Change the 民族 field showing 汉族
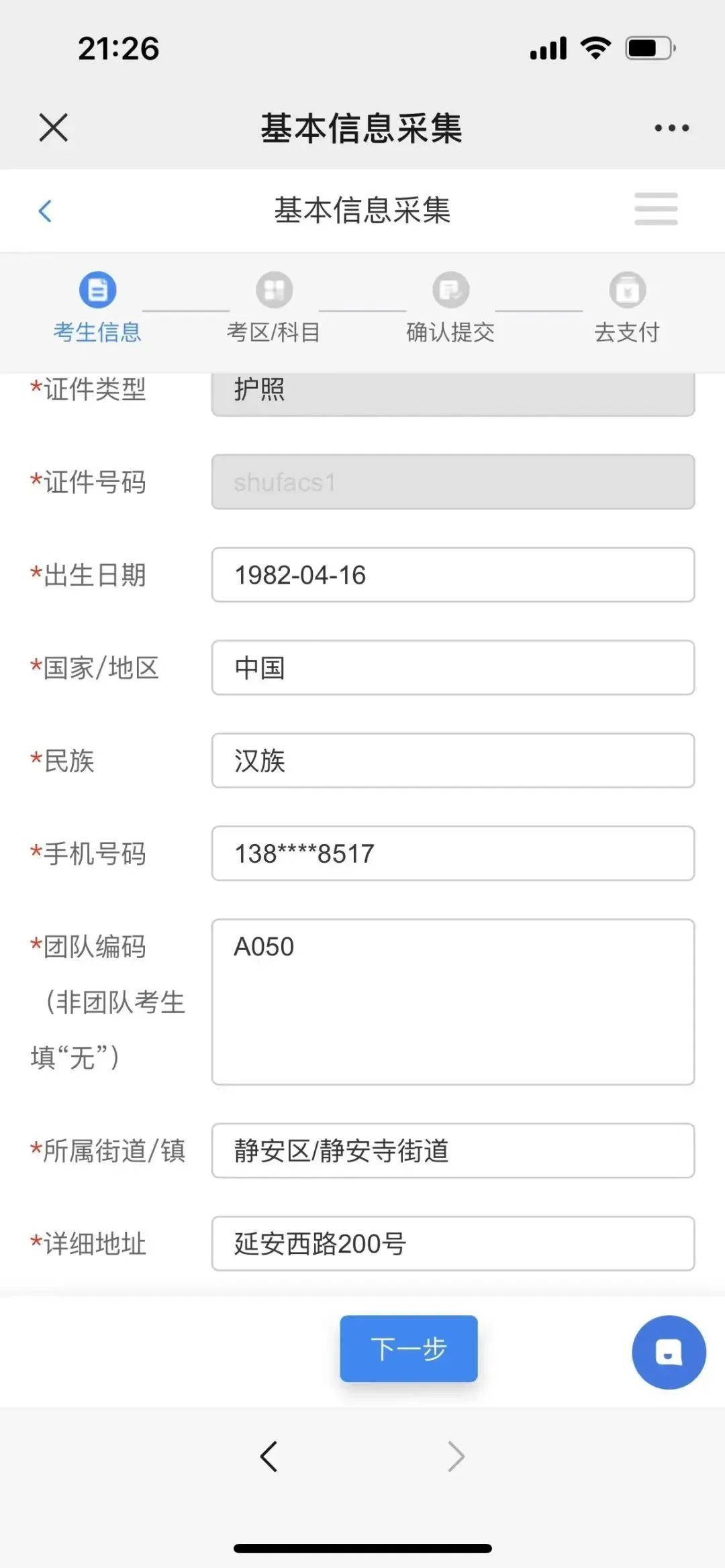The image size is (725, 1568). (452, 760)
